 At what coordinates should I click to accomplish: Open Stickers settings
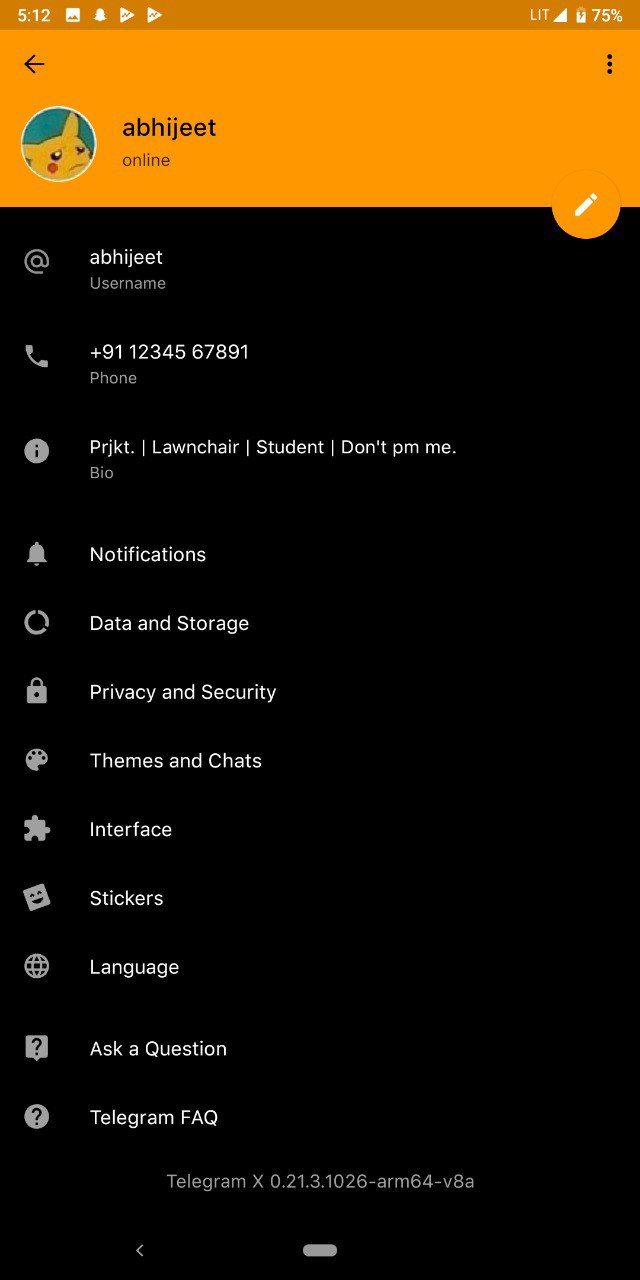point(320,898)
